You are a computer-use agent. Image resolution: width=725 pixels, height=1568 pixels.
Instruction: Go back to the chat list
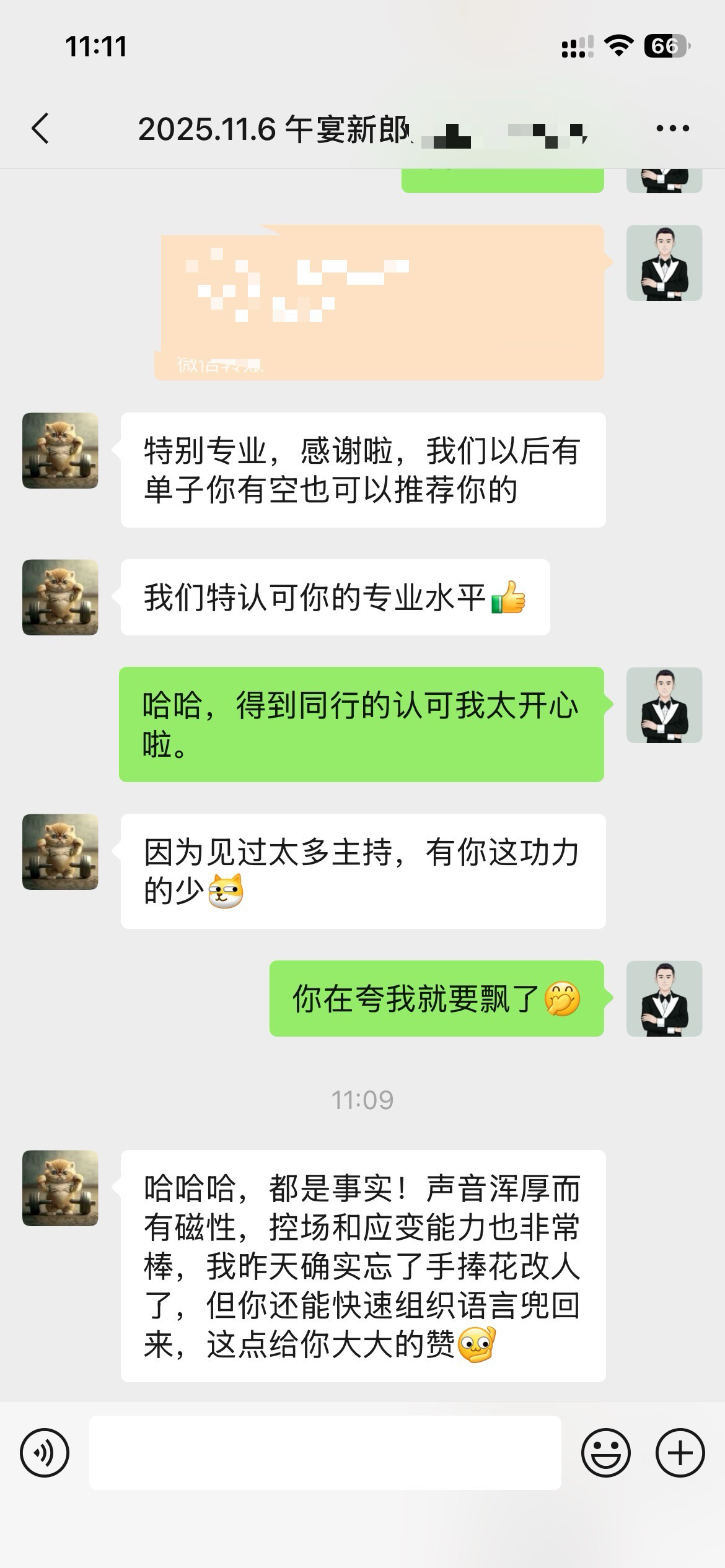[x=41, y=129]
